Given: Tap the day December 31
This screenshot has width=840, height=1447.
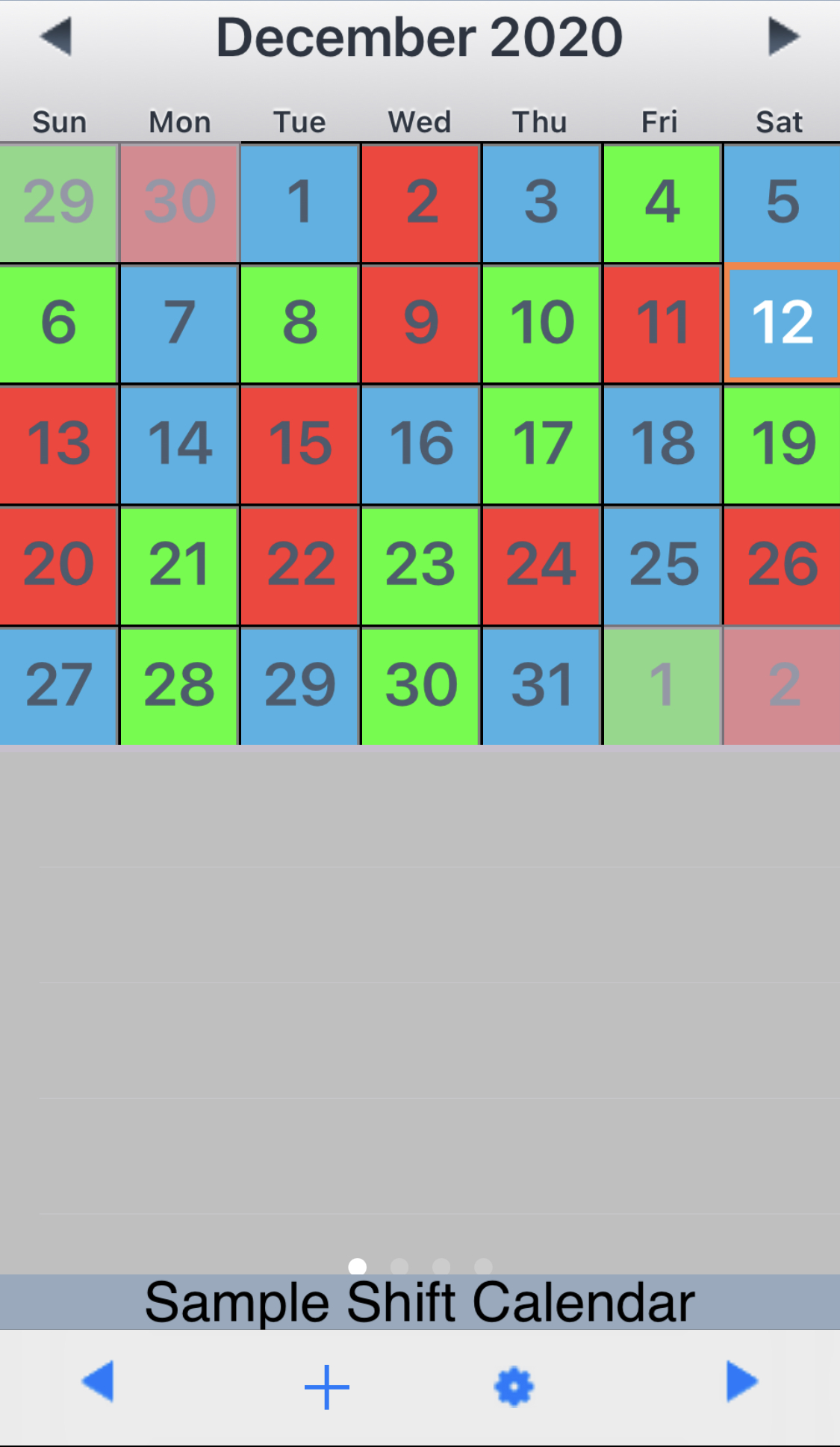Looking at the screenshot, I should click(542, 686).
